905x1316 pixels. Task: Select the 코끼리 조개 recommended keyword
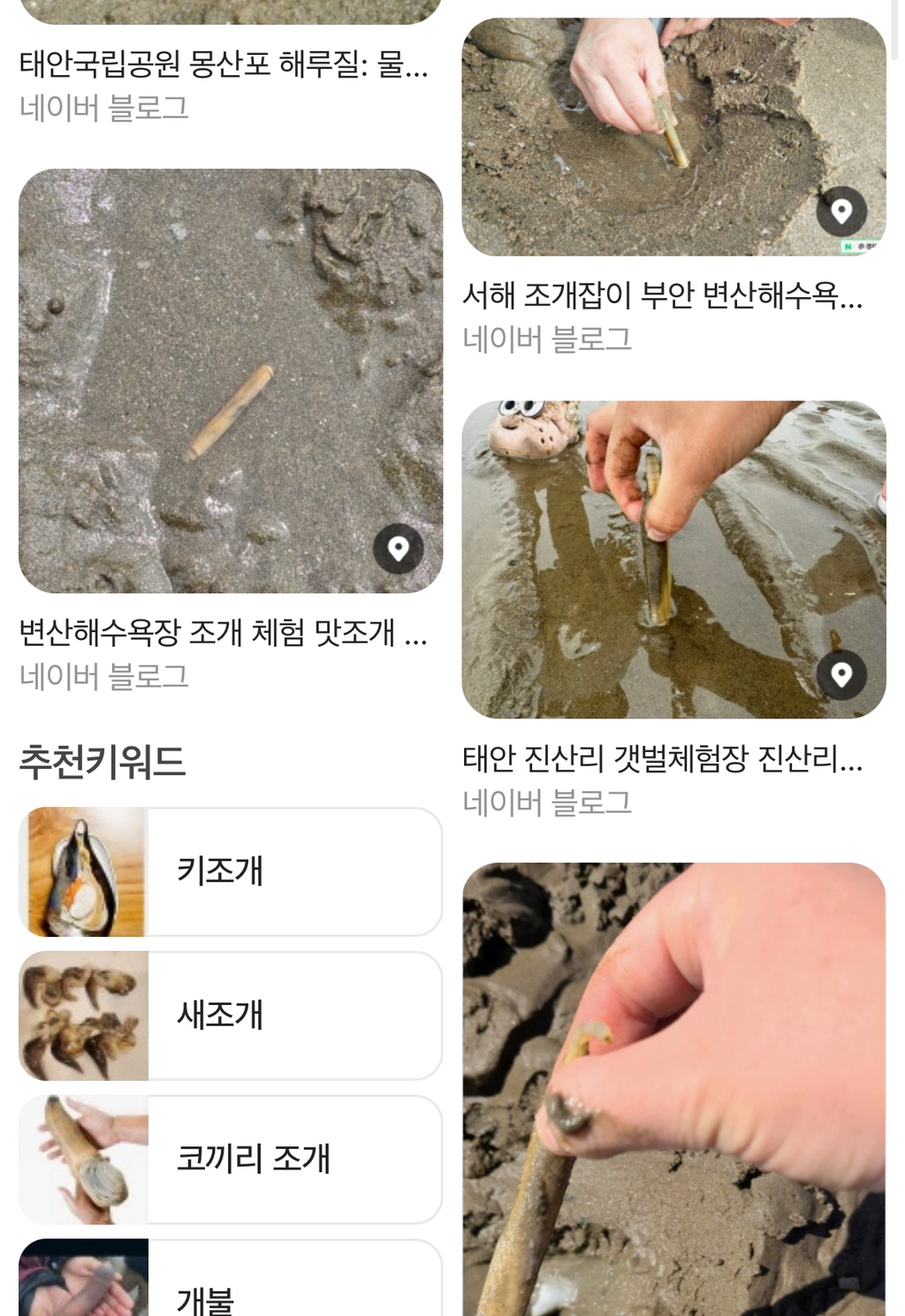pyautogui.click(x=230, y=1160)
